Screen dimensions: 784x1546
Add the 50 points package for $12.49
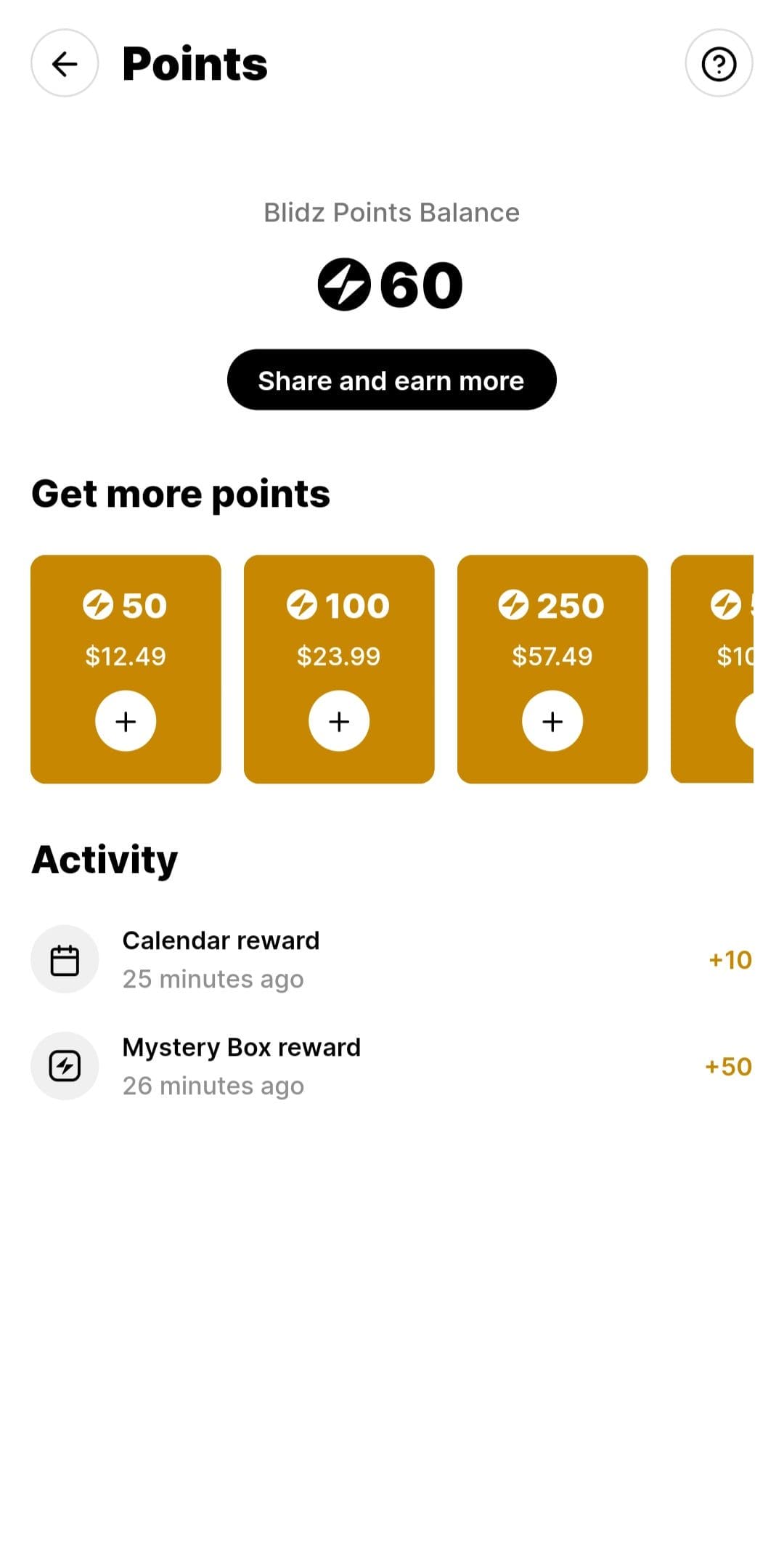point(126,721)
